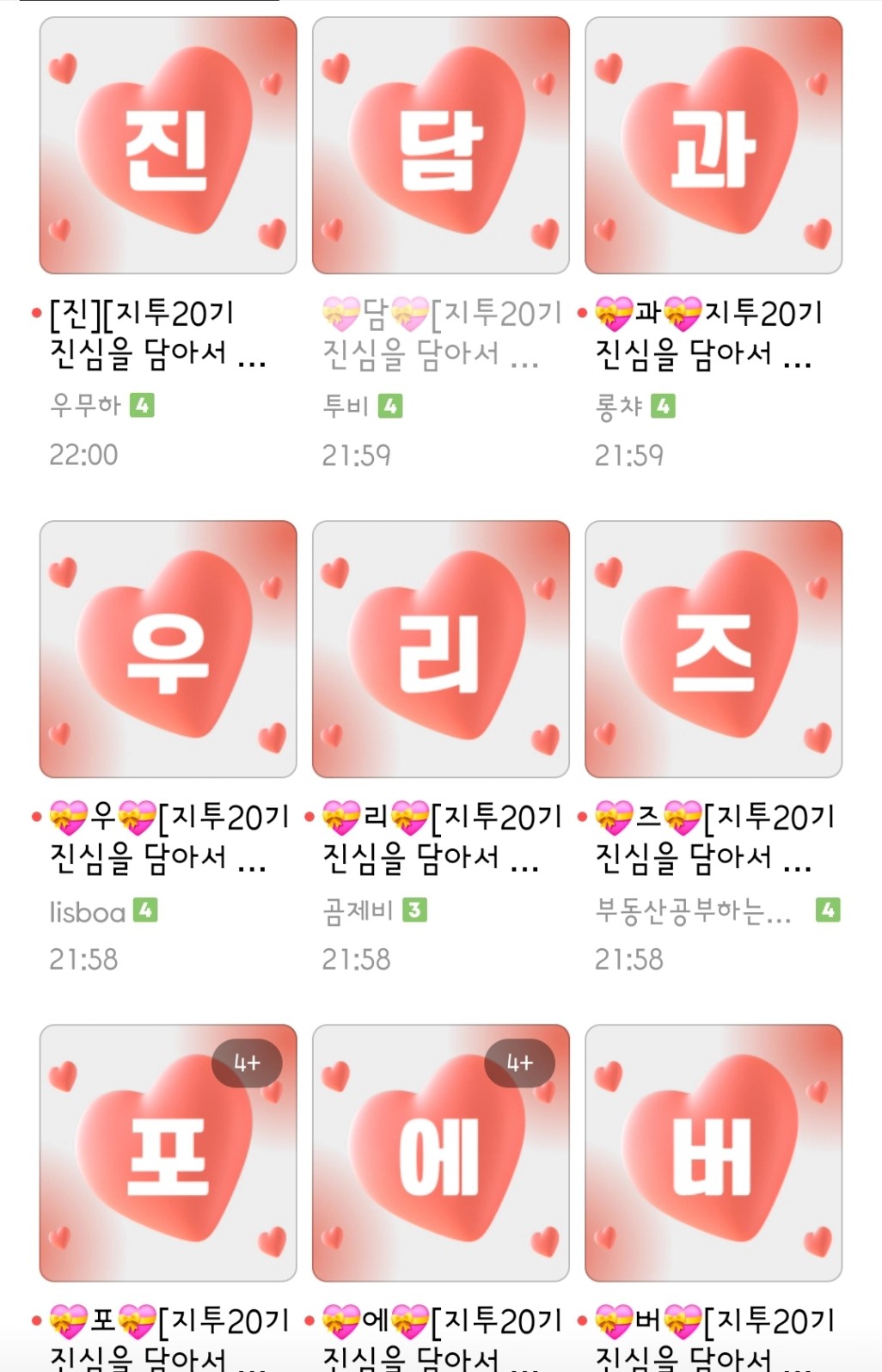Open the post with the 진 heart thumbnail

click(x=168, y=145)
